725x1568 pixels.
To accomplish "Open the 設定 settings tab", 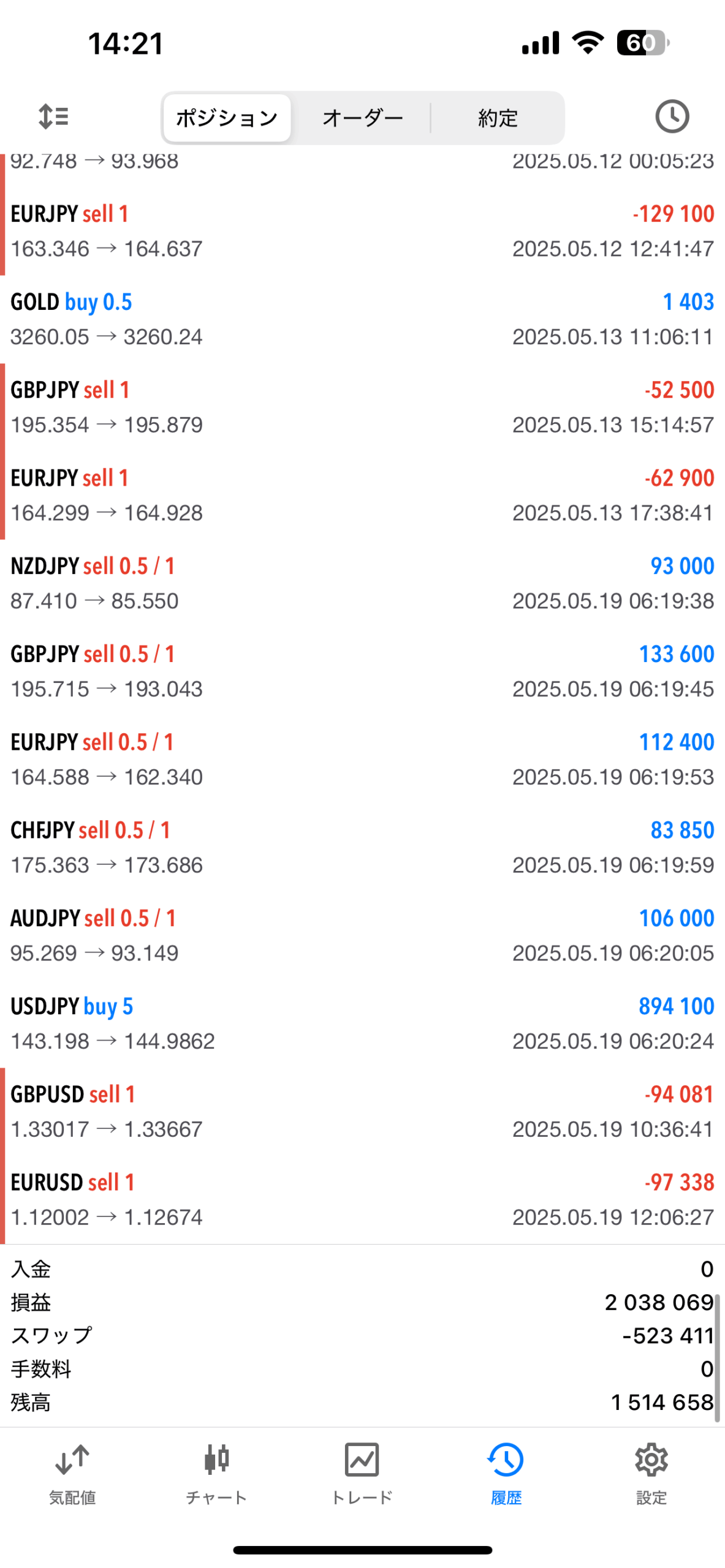I will (651, 1472).
